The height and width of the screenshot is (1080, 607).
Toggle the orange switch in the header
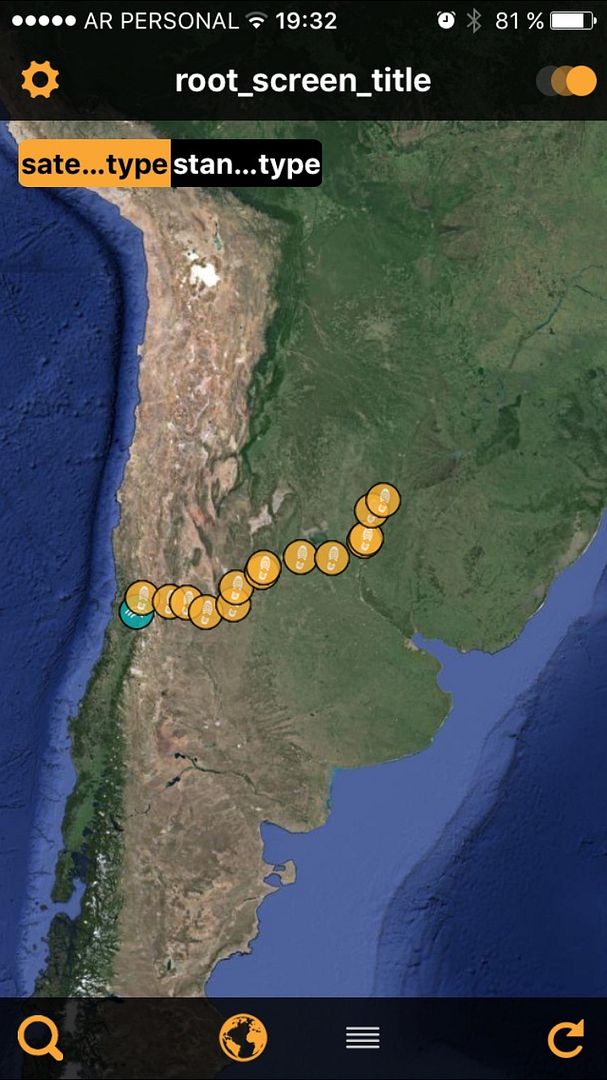click(567, 81)
